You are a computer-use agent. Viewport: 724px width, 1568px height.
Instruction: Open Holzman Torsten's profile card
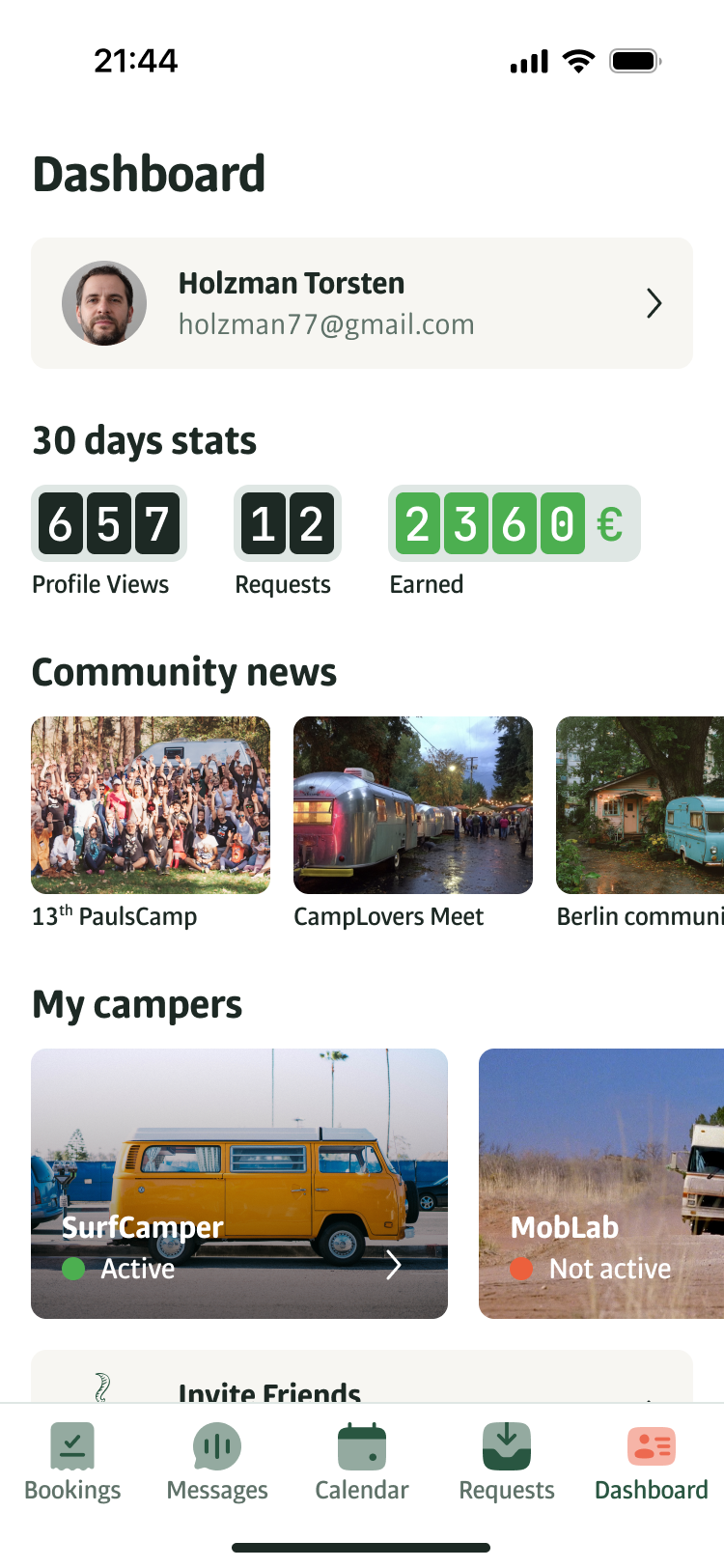coord(362,303)
